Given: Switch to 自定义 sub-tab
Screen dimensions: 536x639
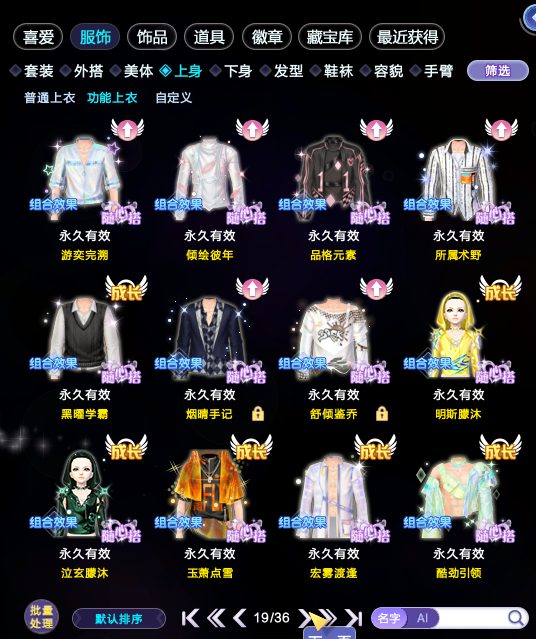Looking at the screenshot, I should (174, 98).
